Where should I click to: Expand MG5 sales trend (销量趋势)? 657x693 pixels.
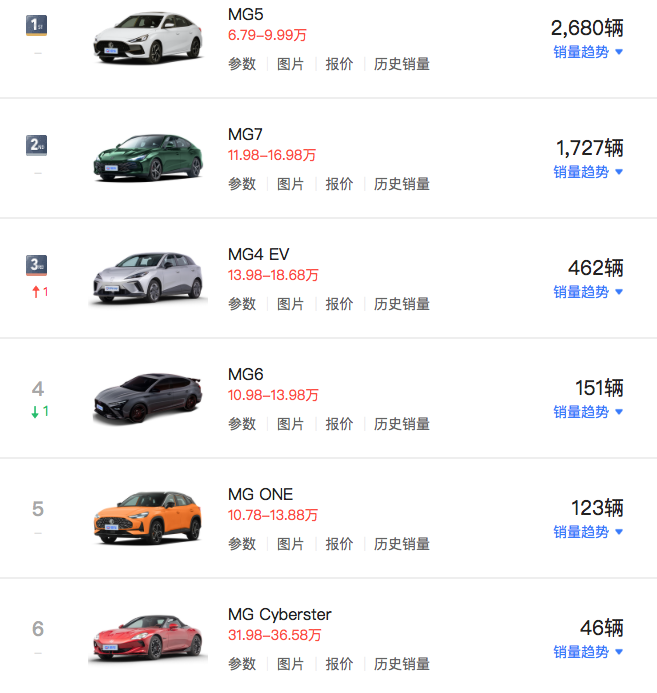(x=588, y=52)
